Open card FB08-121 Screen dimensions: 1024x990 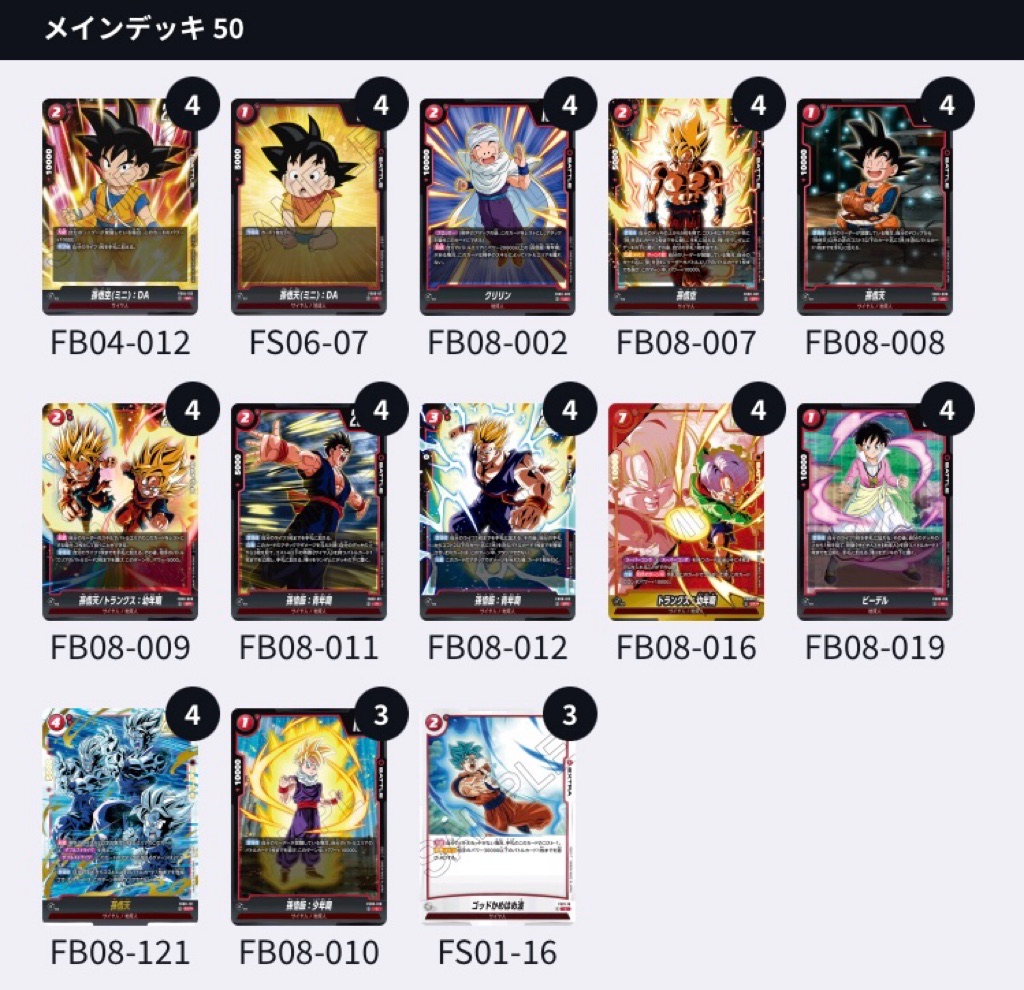pyautogui.click(x=120, y=817)
